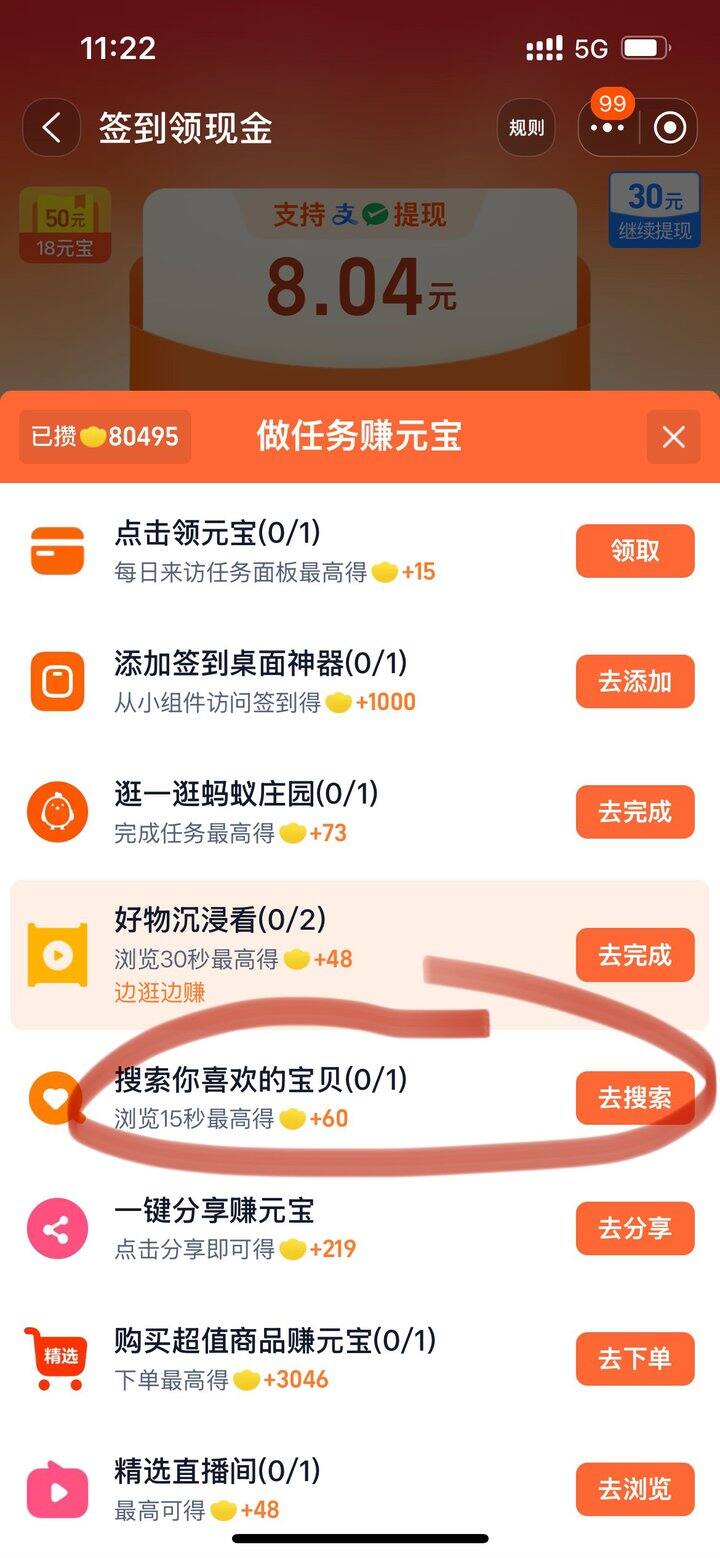Viewport: 720px width, 1558px height.
Task: Tap 去添加 for 添加签到桌面神器
Action: (635, 682)
